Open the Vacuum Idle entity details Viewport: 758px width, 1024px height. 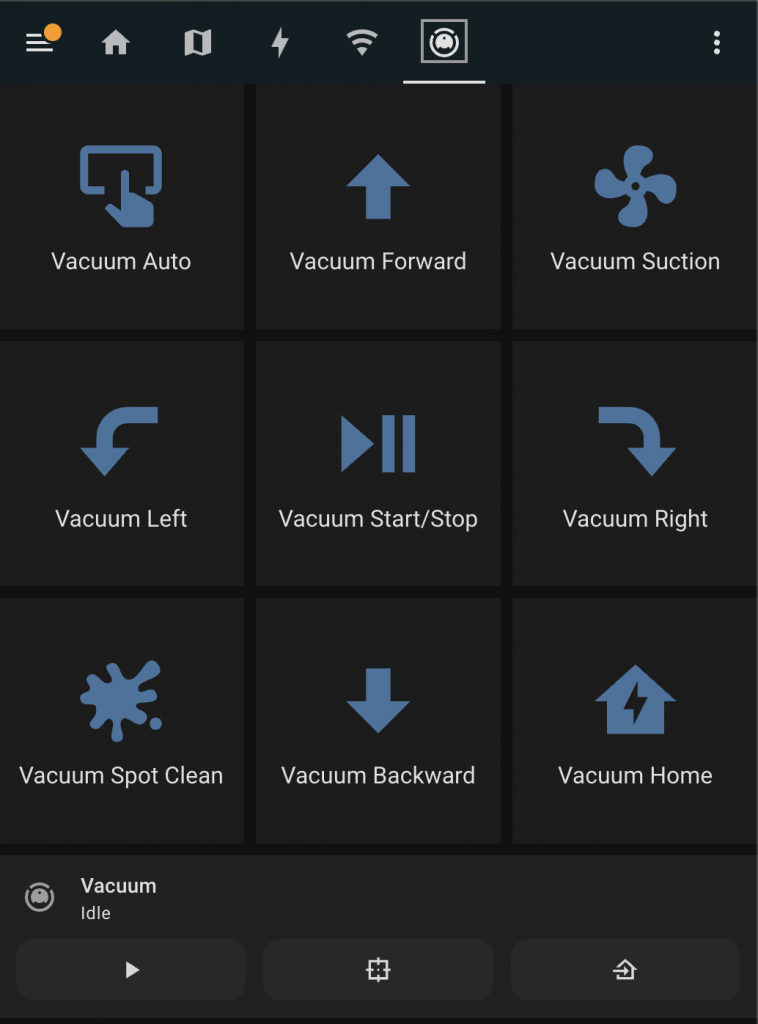pos(118,898)
